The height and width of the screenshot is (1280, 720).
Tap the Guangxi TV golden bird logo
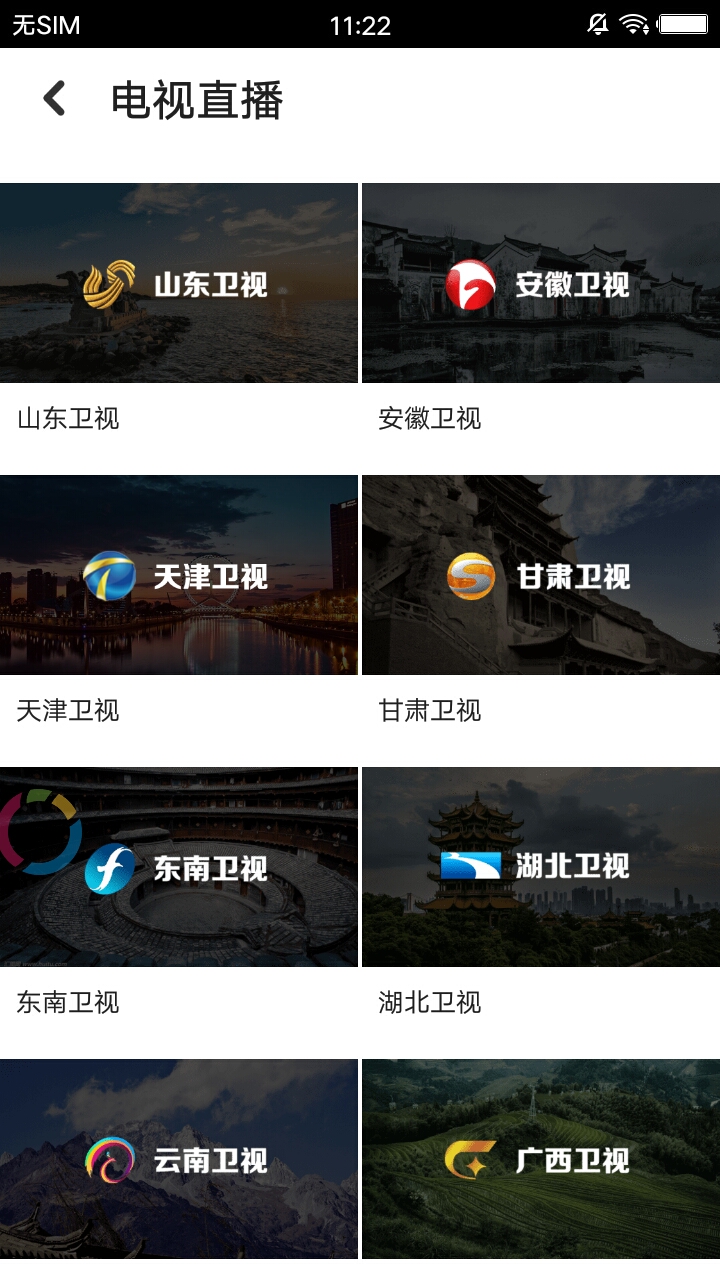pyautogui.click(x=472, y=1158)
